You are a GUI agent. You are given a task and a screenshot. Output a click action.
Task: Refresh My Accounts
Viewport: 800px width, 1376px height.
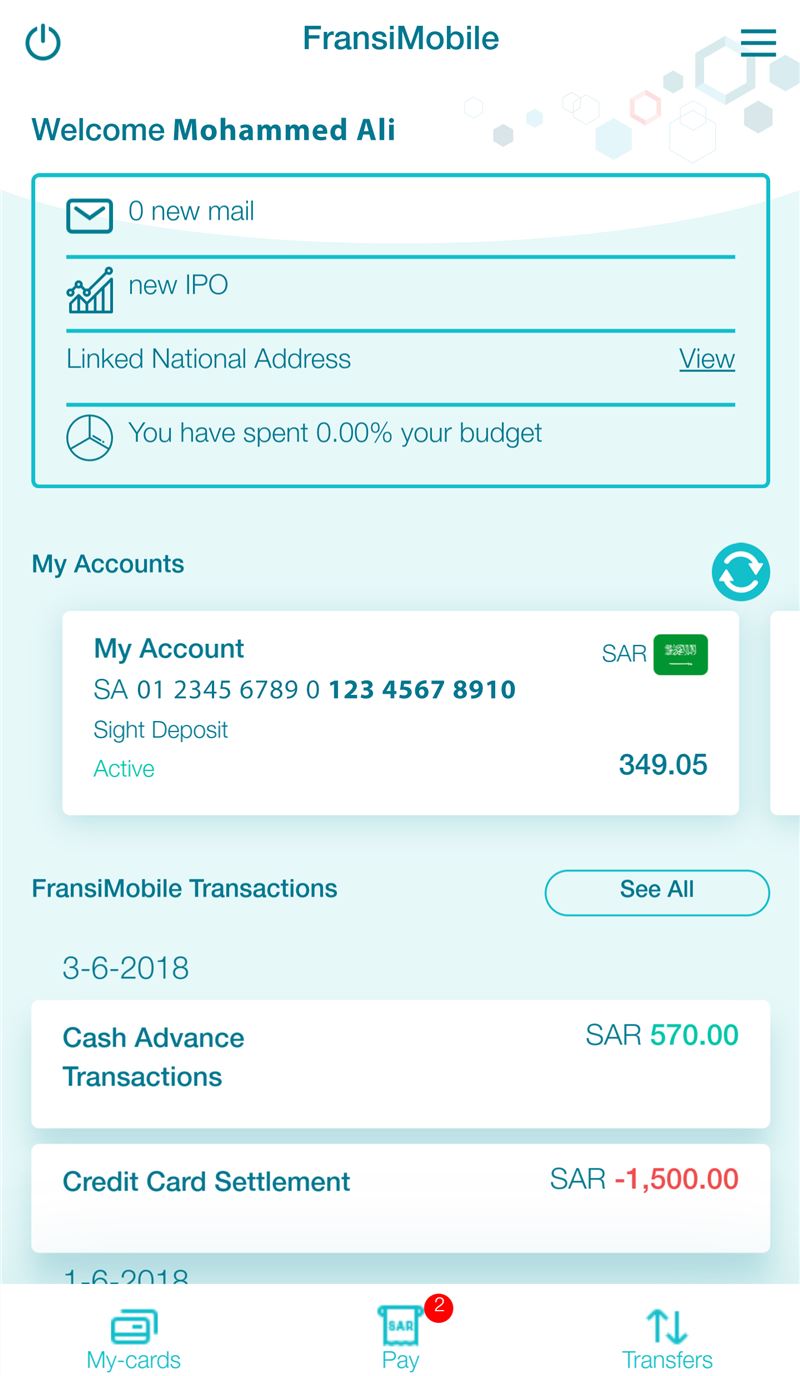tap(741, 572)
